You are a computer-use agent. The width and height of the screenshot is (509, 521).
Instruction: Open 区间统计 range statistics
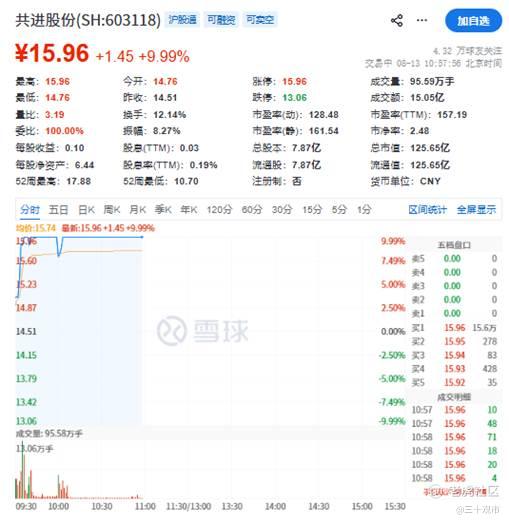point(427,210)
